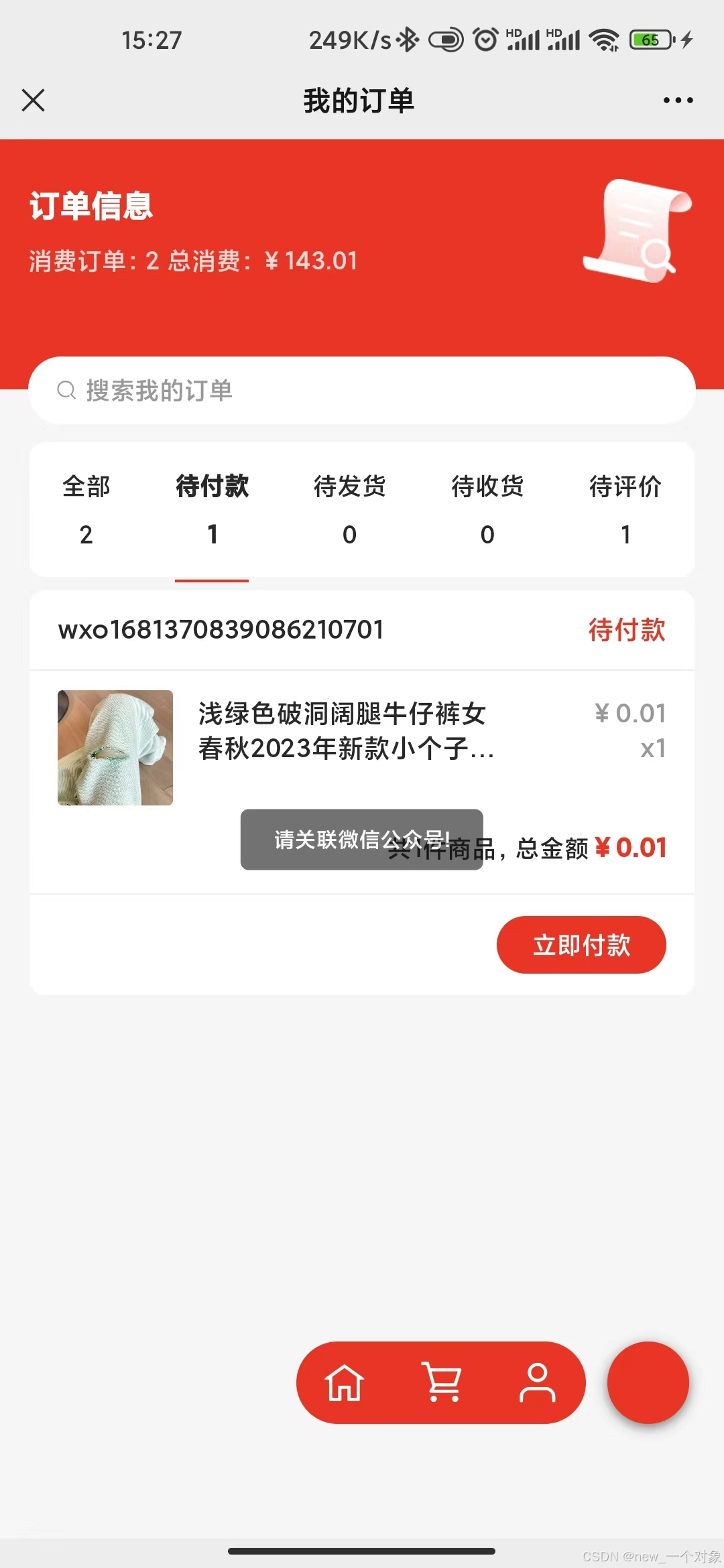Image resolution: width=724 pixels, height=1568 pixels.
Task: Tap the red round floating button
Action: coord(648,1383)
